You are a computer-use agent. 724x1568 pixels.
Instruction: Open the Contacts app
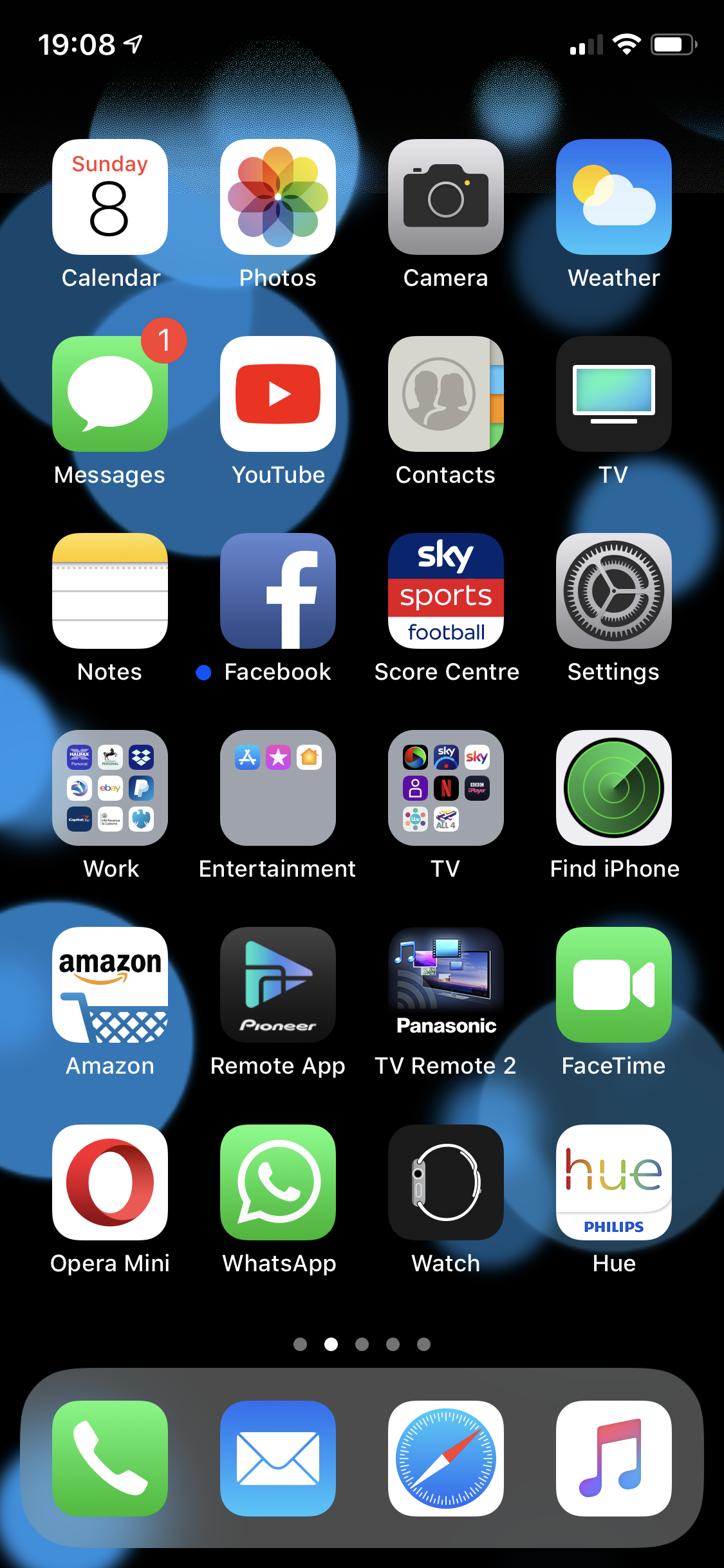(x=446, y=394)
